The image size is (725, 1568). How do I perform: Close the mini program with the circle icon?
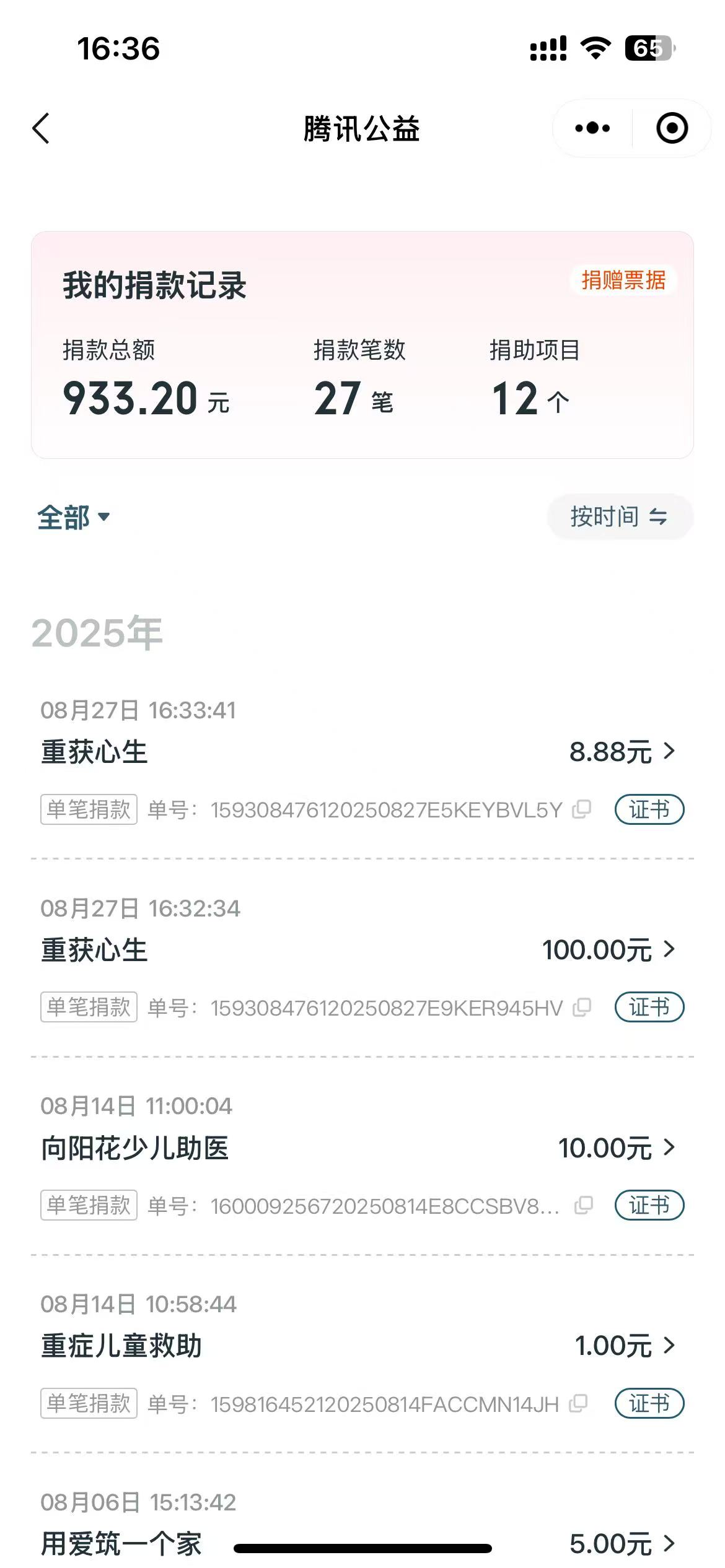[x=672, y=129]
